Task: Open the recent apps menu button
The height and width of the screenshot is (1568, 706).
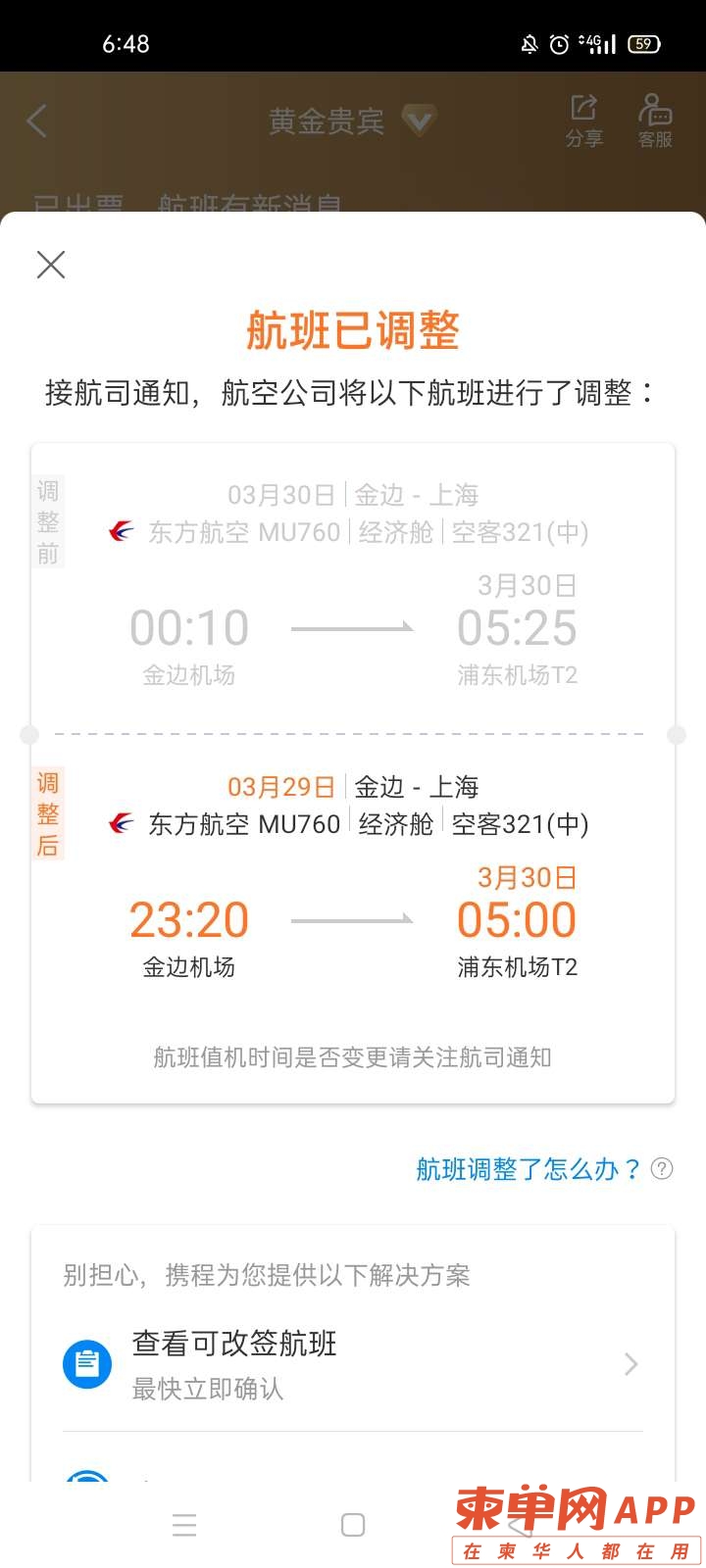Action: coord(184,1524)
